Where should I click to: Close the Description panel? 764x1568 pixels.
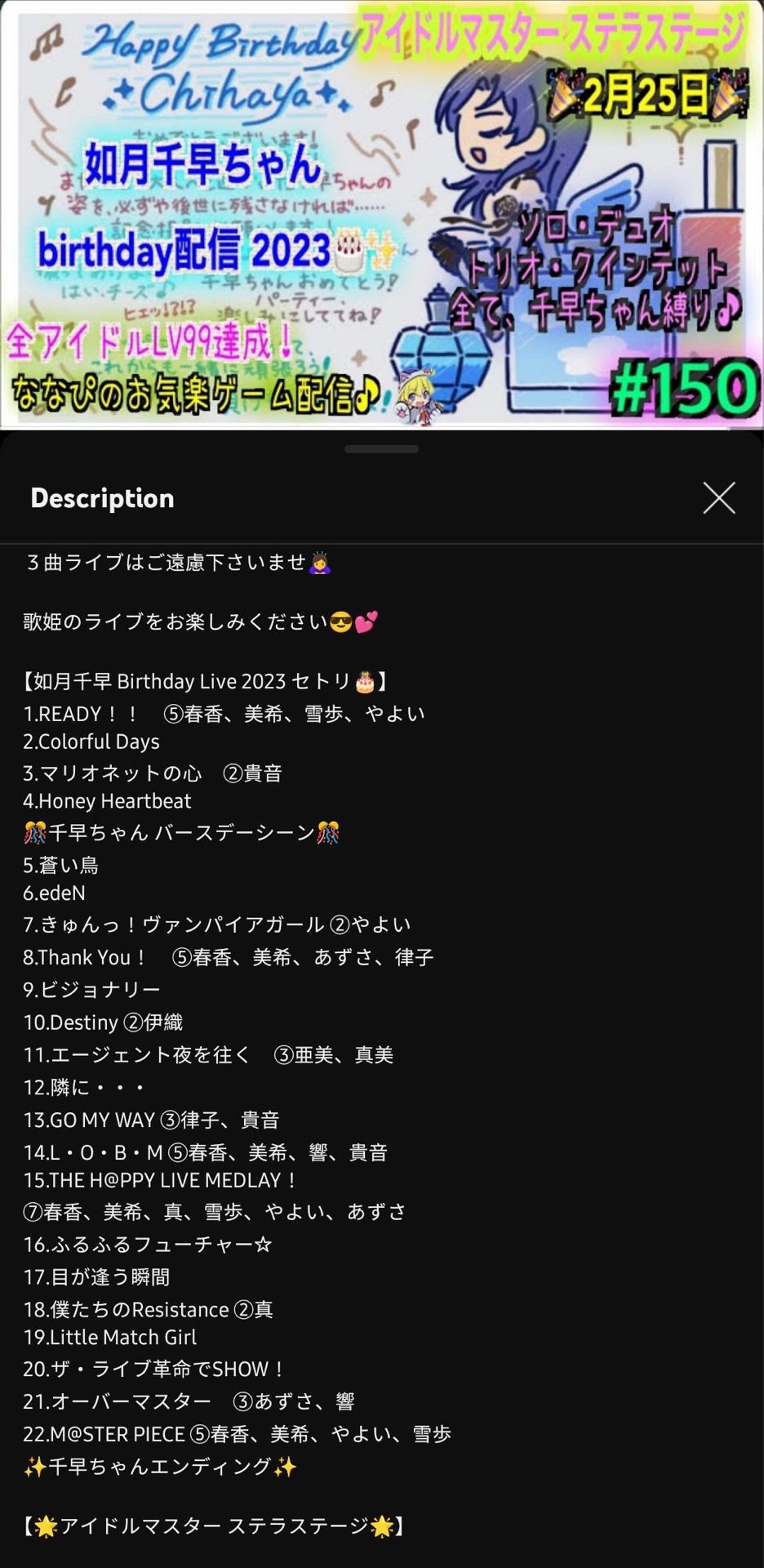tap(718, 497)
